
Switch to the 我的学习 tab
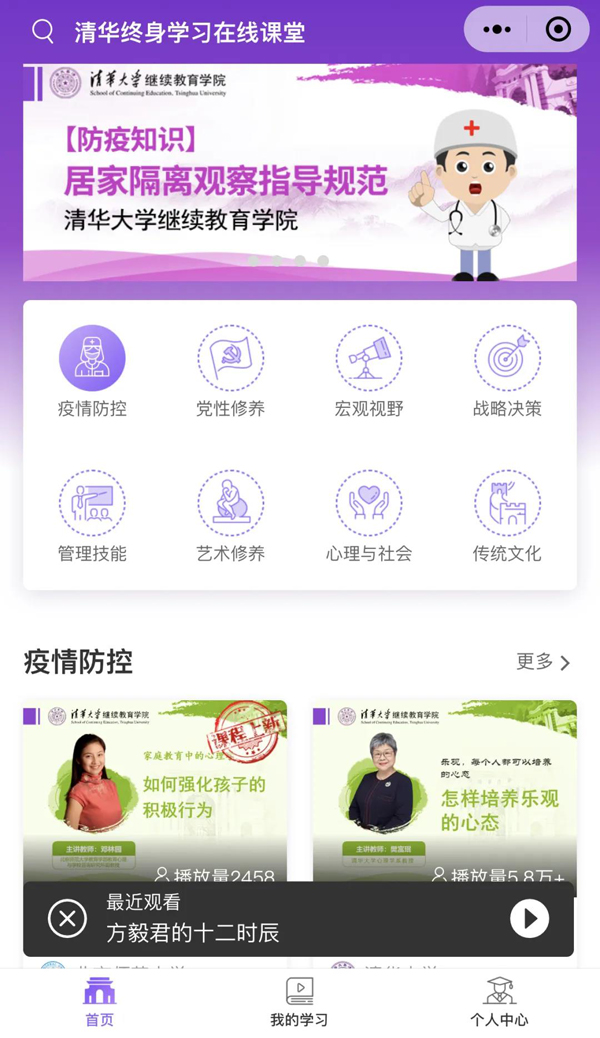coord(299,1002)
